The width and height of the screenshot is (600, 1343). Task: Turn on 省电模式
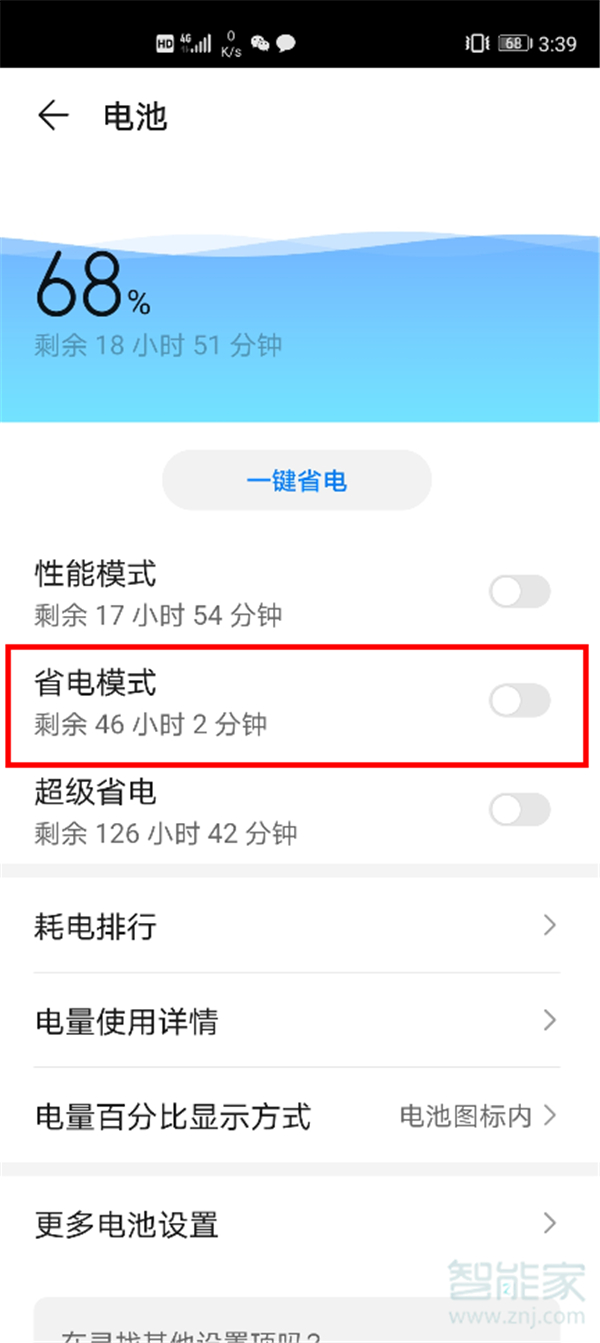pyautogui.click(x=519, y=701)
